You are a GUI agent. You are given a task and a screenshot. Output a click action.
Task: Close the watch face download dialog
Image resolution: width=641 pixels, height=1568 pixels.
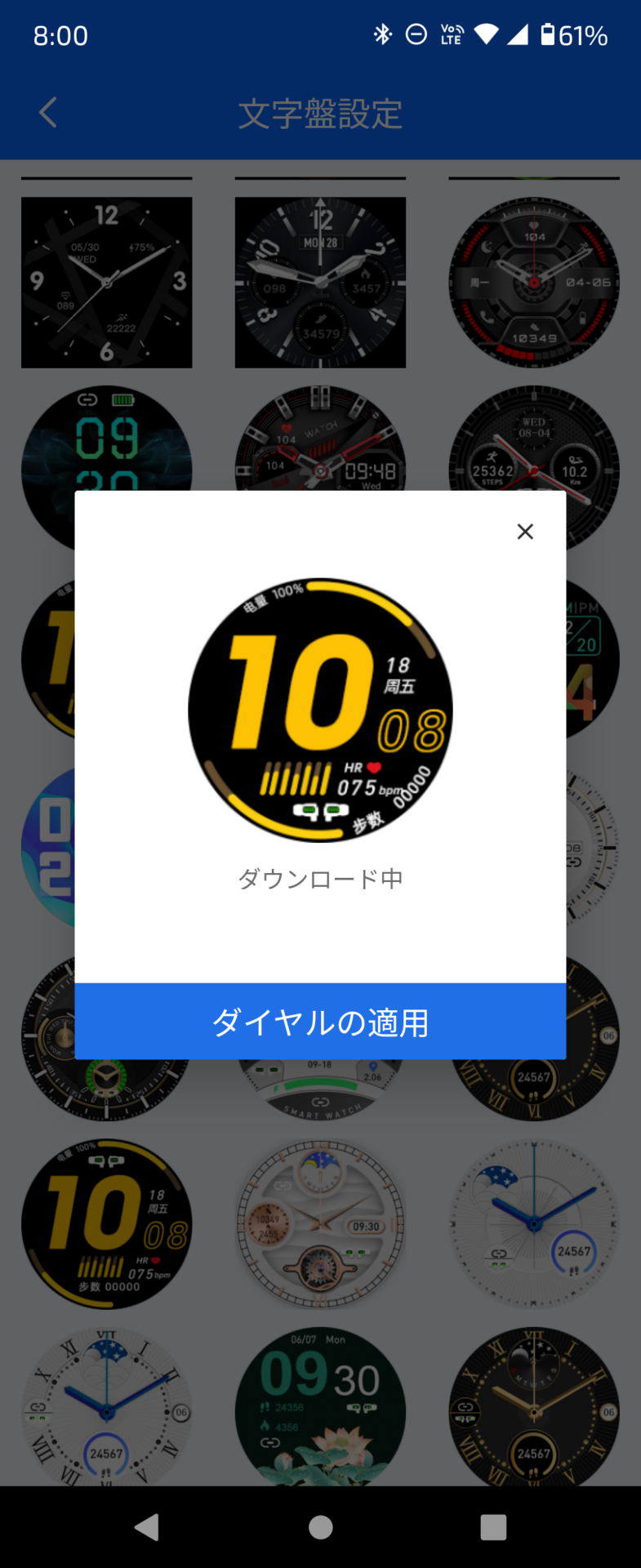pos(525,532)
